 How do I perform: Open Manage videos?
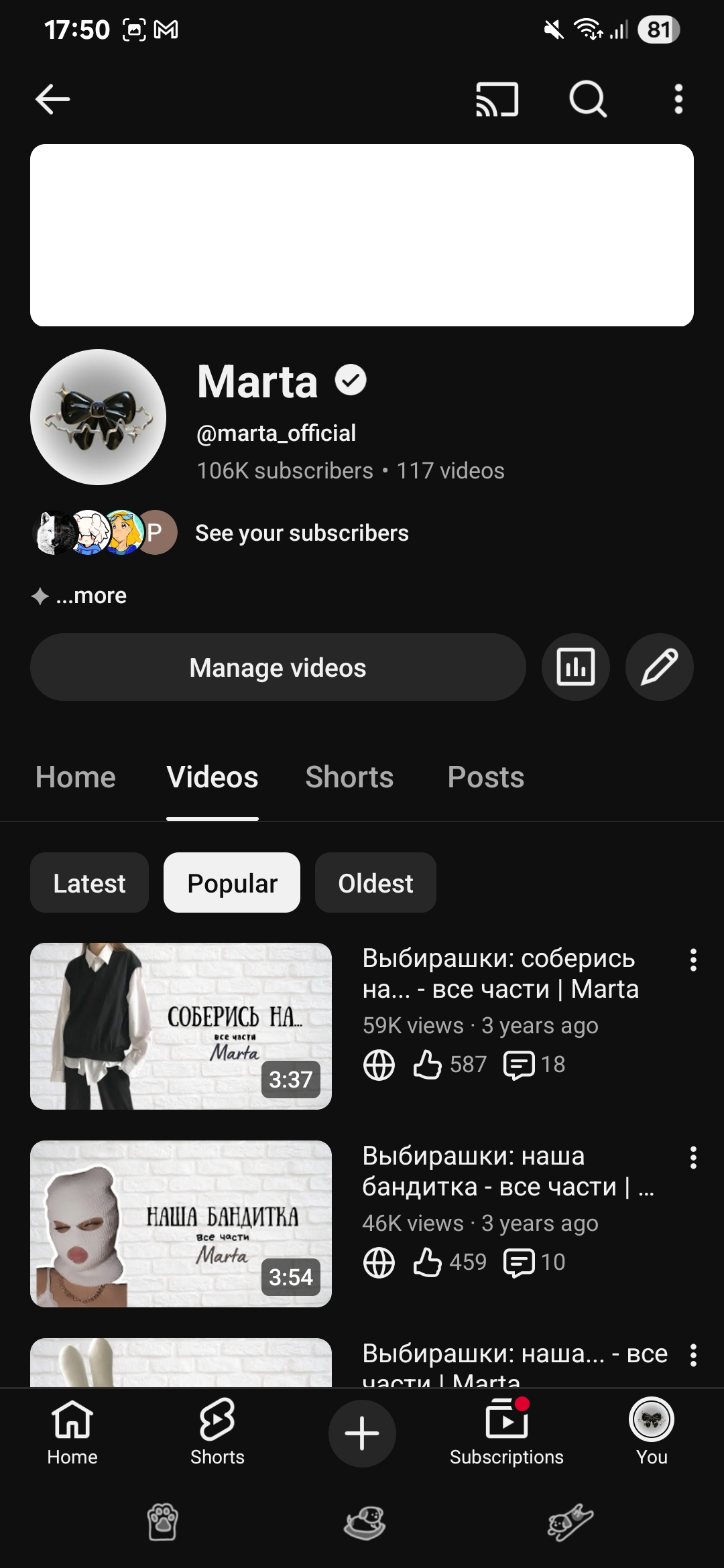coord(278,667)
